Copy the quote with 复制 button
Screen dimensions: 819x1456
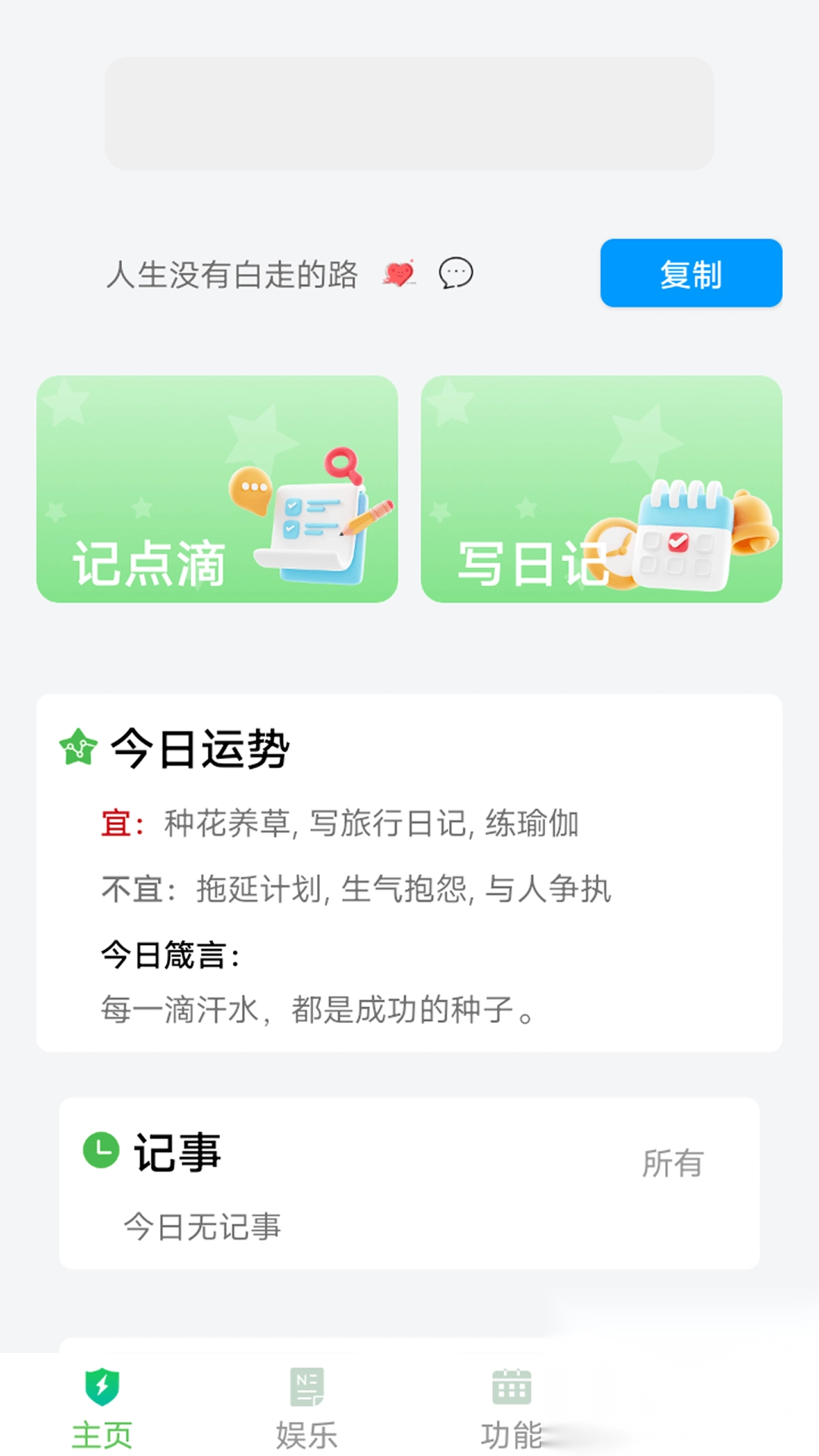tap(691, 273)
